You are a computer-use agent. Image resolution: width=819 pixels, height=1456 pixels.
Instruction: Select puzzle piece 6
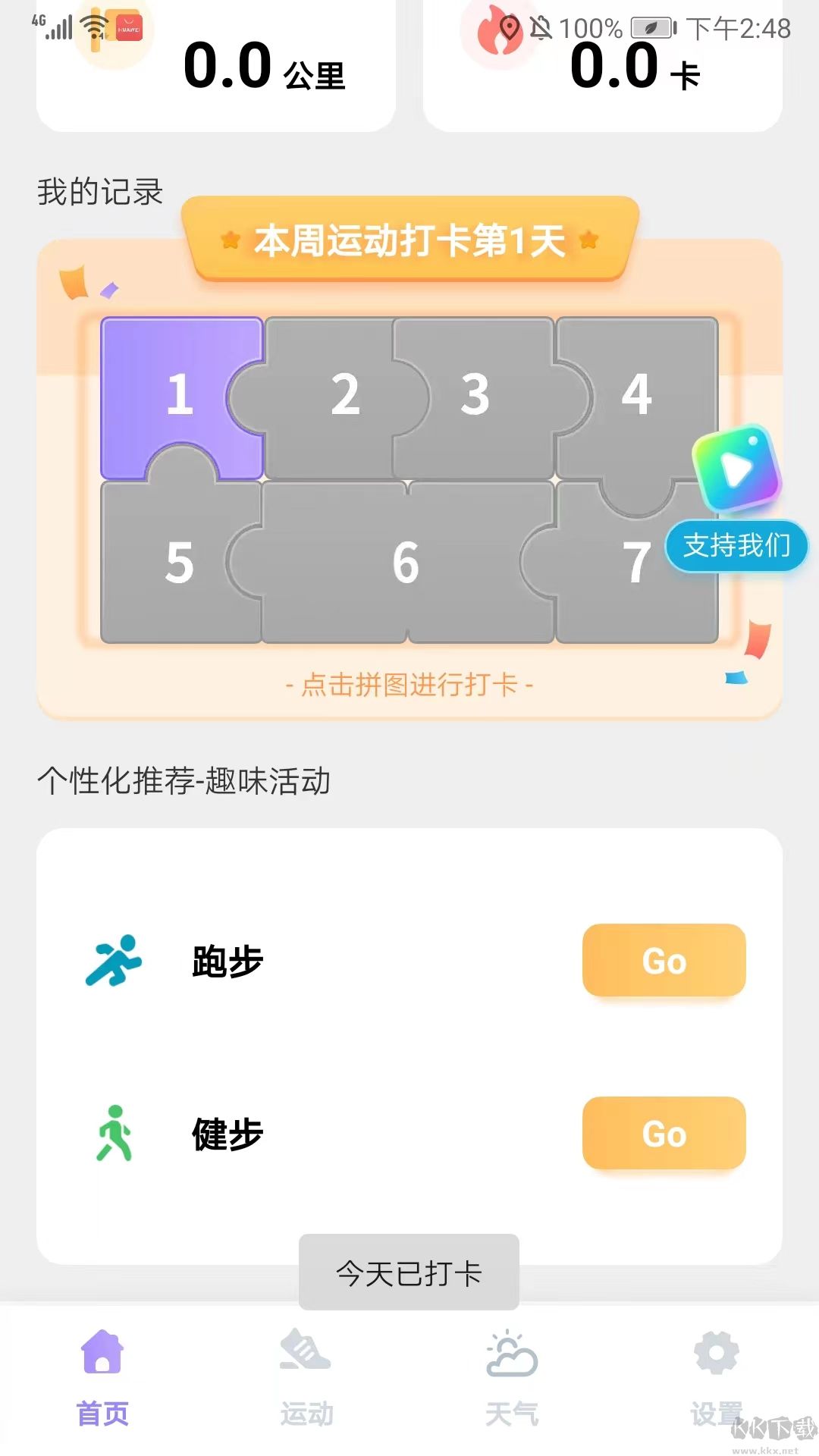click(406, 563)
